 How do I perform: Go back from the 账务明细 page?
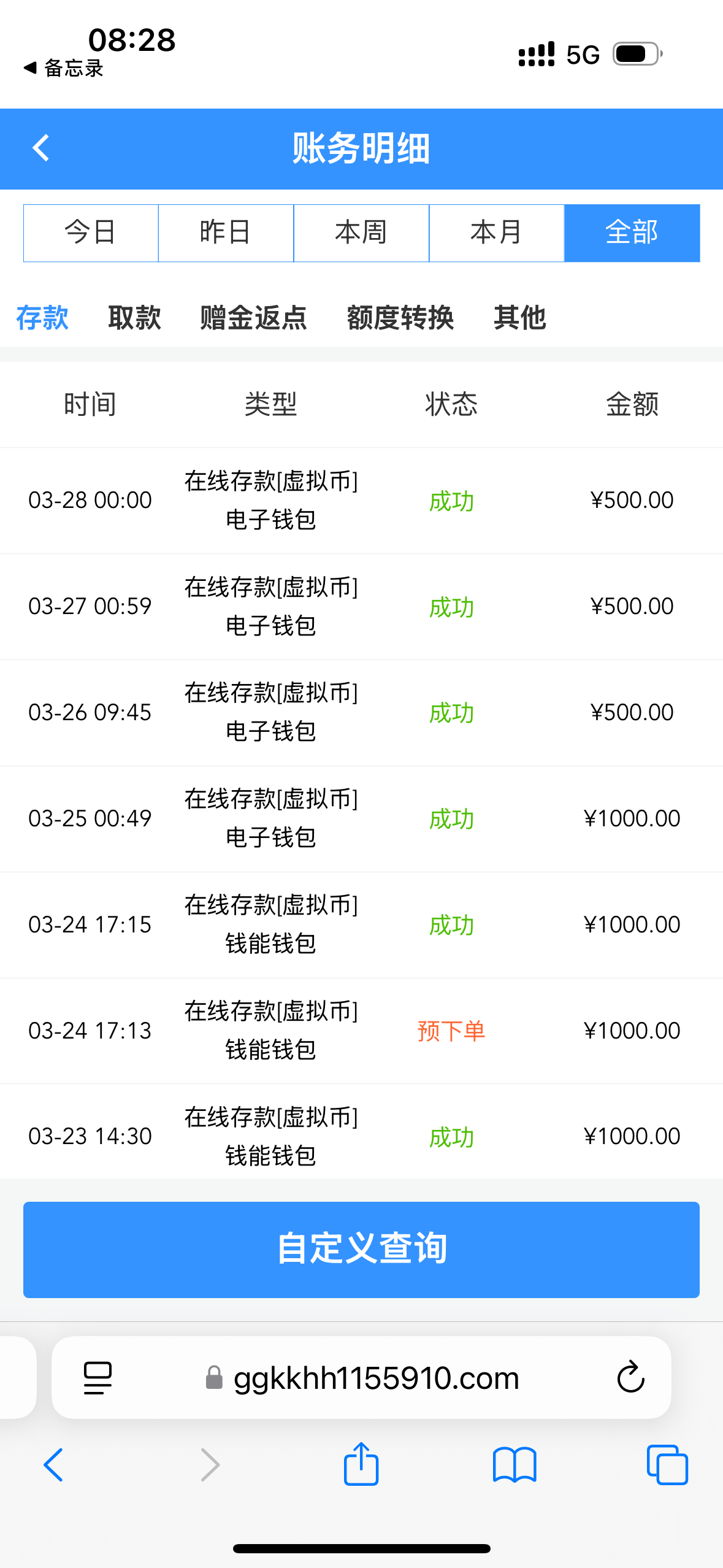pyautogui.click(x=40, y=148)
